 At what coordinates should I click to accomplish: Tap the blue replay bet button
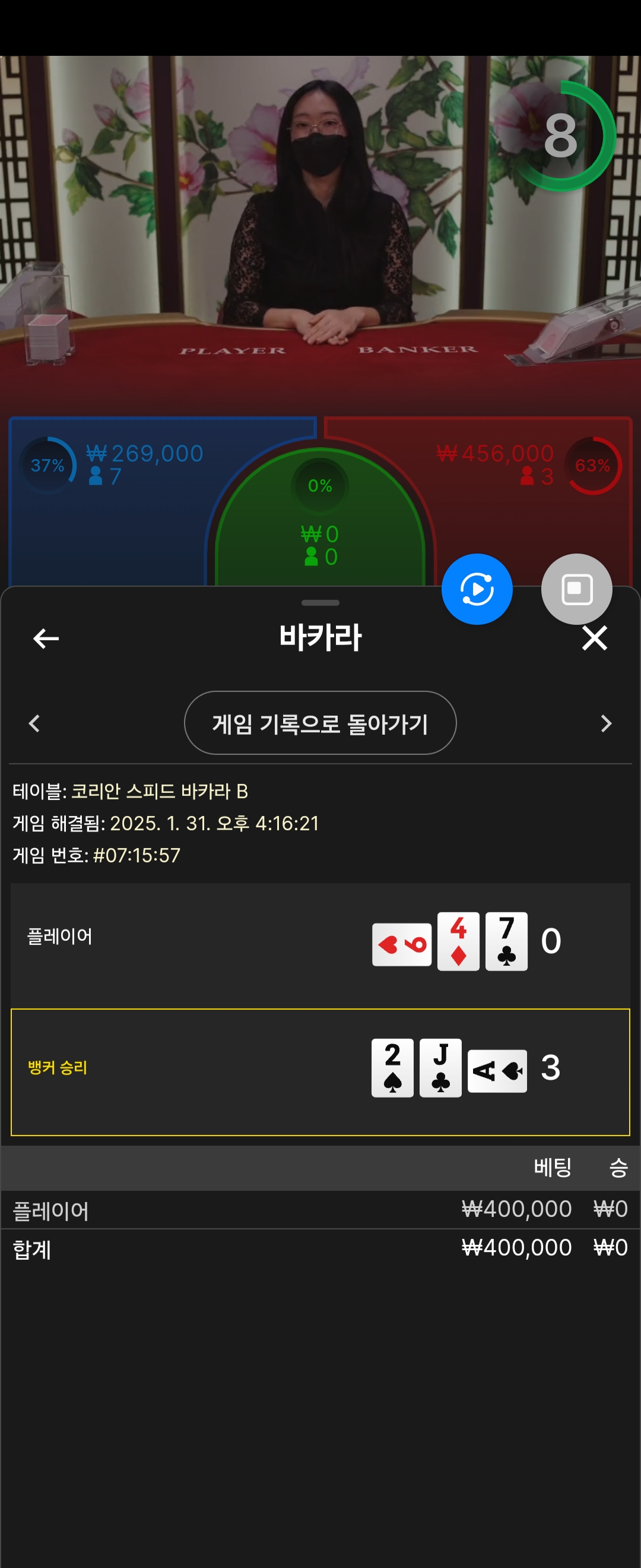[477, 589]
